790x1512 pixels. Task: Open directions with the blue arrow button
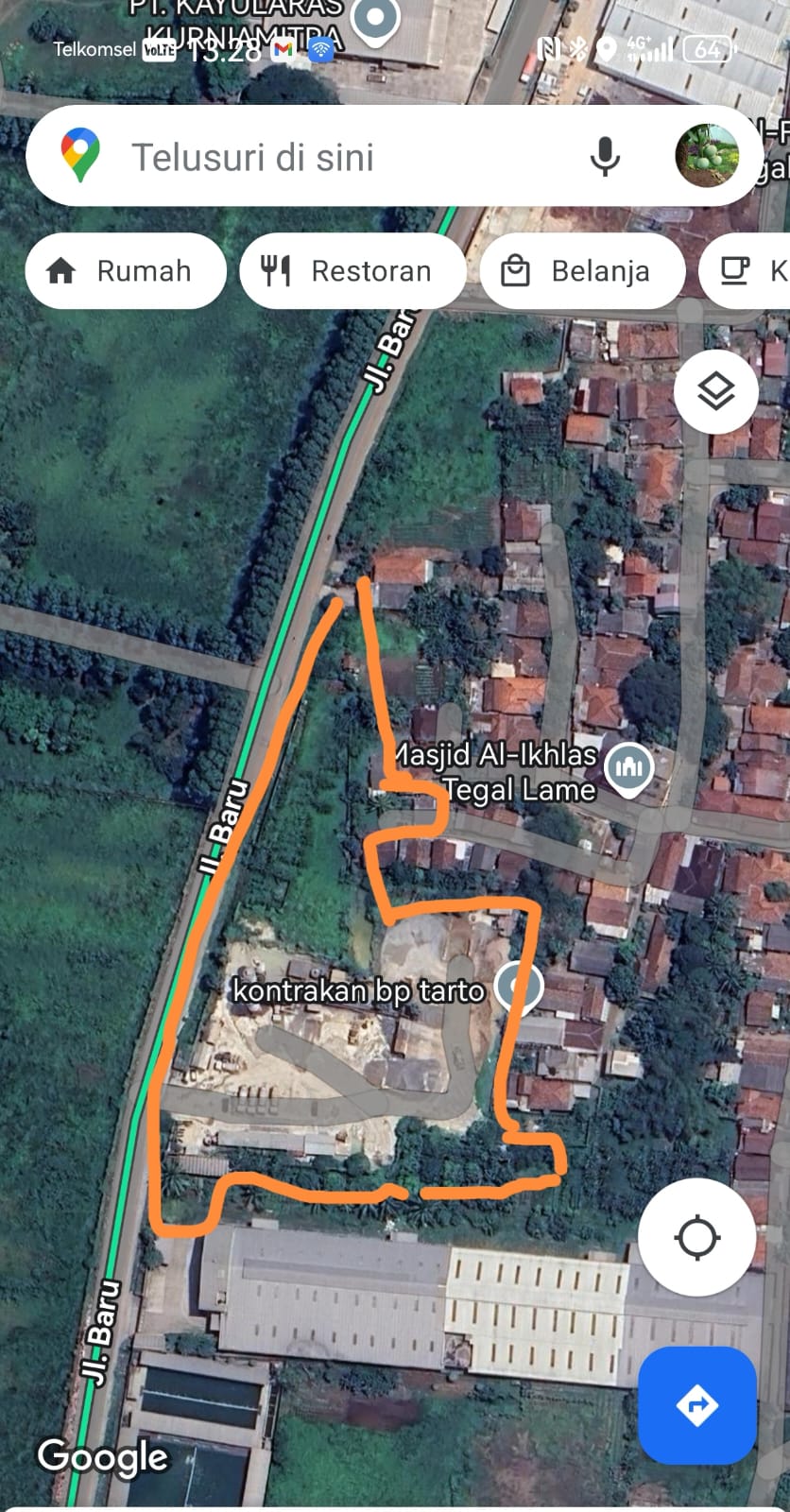[696, 1405]
